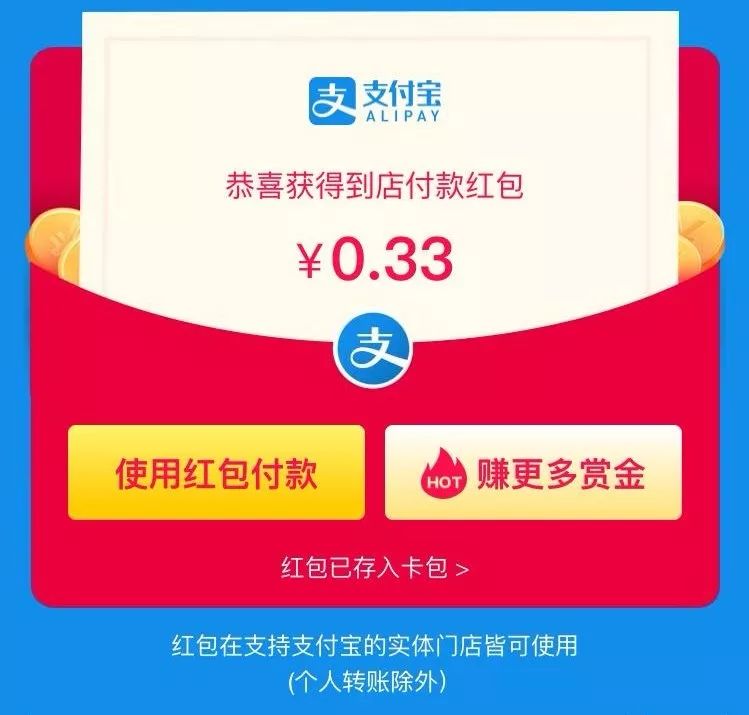The width and height of the screenshot is (749, 715).
Task: Open 红包已存入卡包 link
Action: coord(374,569)
